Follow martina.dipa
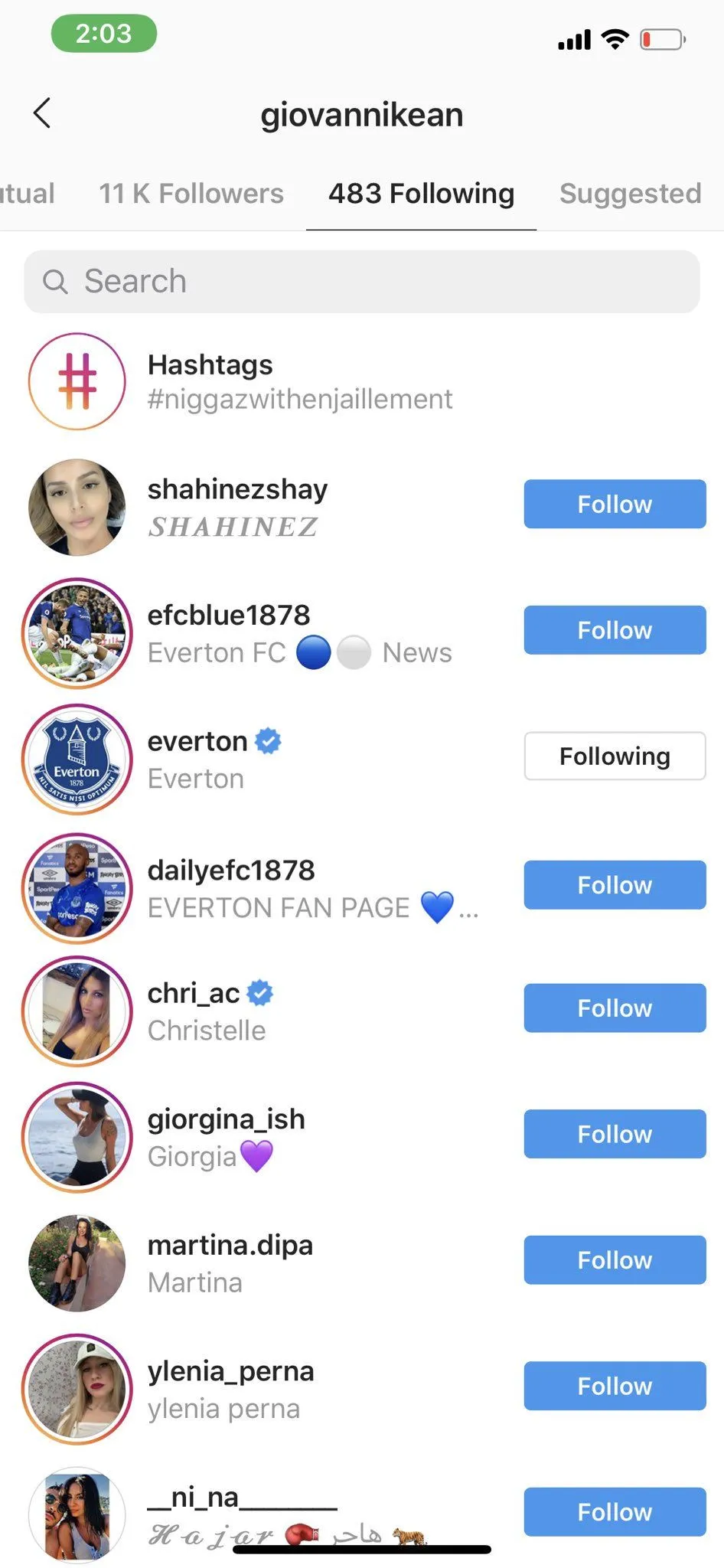 point(614,1260)
